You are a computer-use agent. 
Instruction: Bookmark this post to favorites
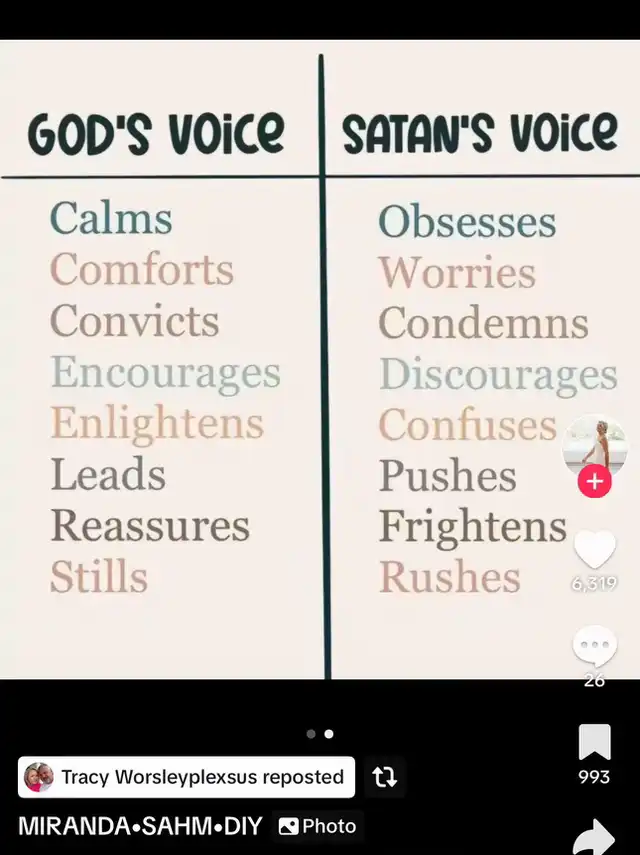594,742
